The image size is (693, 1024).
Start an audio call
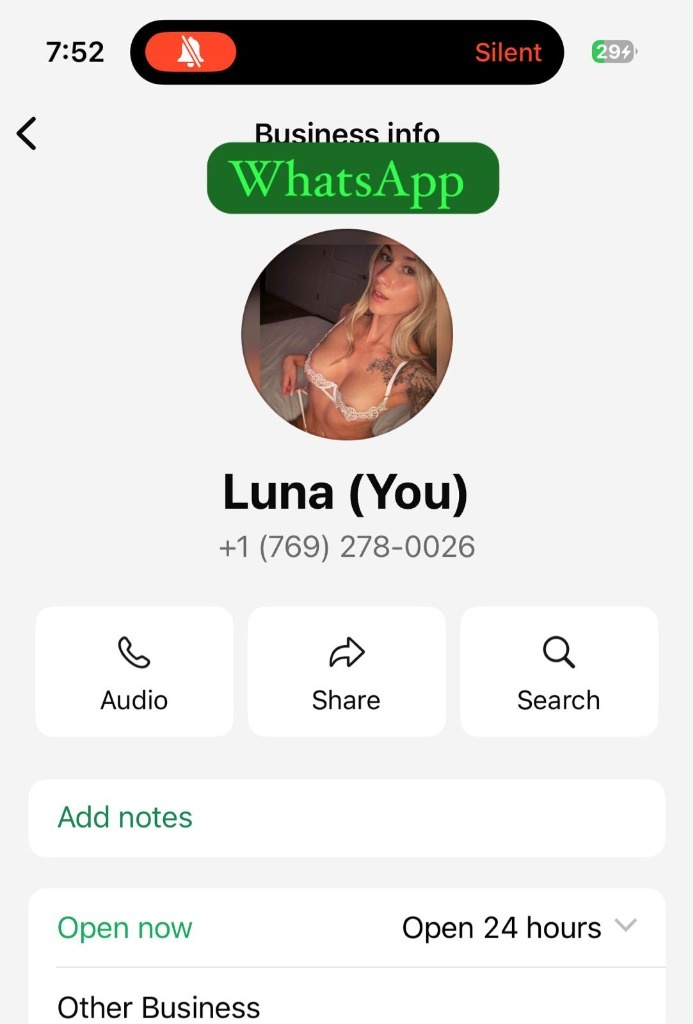pyautogui.click(x=134, y=672)
